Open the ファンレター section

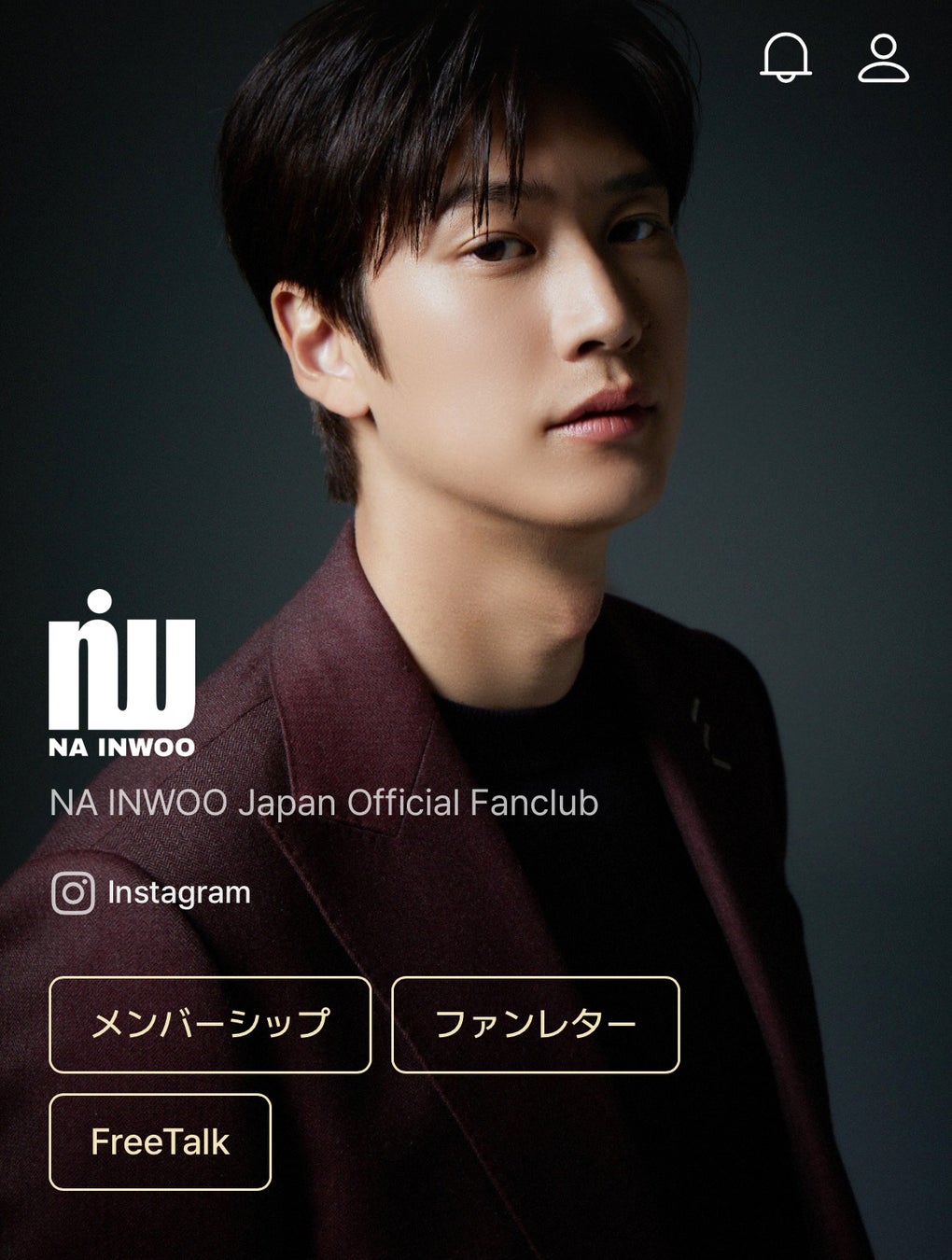pyautogui.click(x=535, y=1024)
